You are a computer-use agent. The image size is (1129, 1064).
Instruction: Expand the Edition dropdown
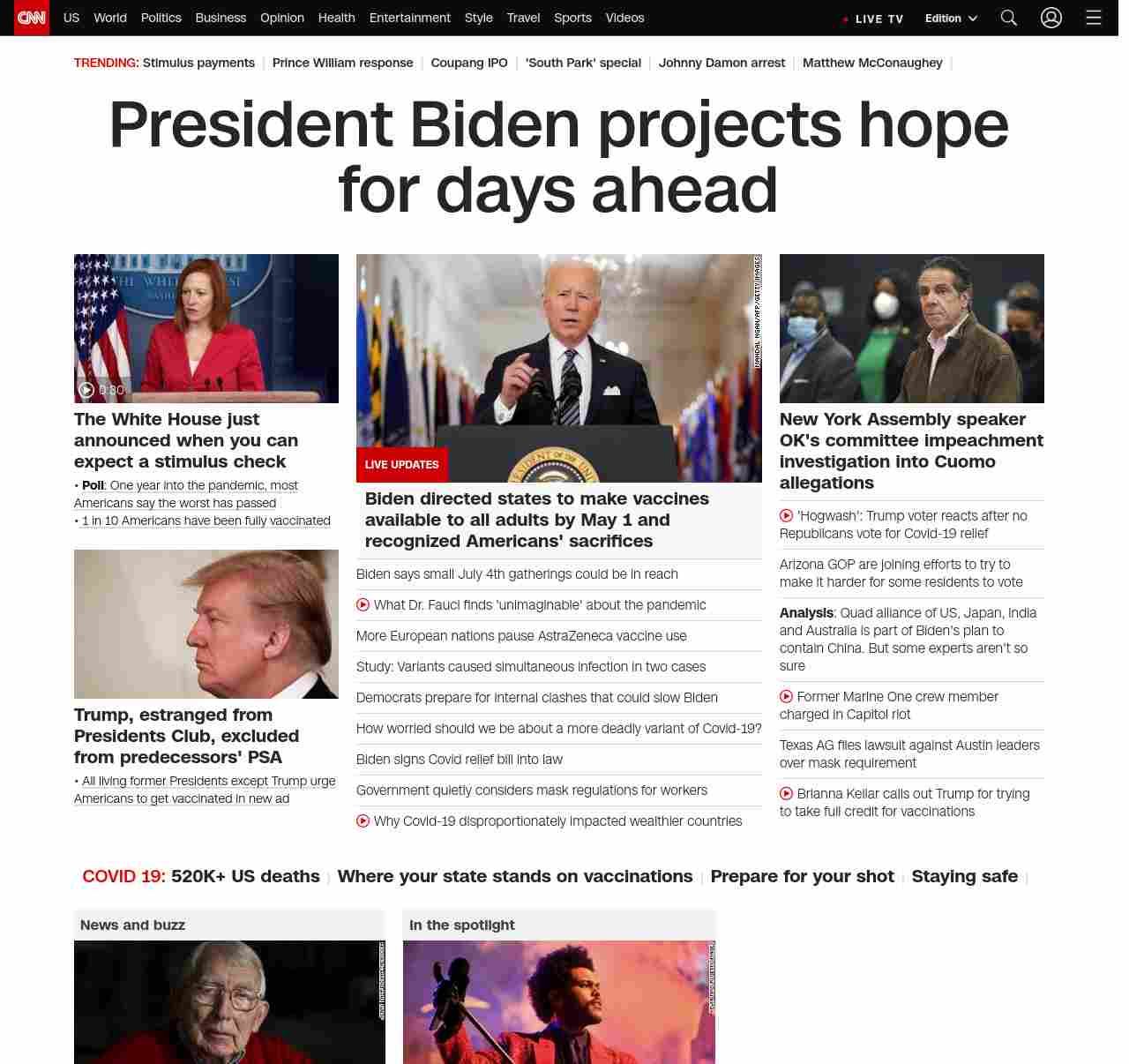click(x=951, y=19)
